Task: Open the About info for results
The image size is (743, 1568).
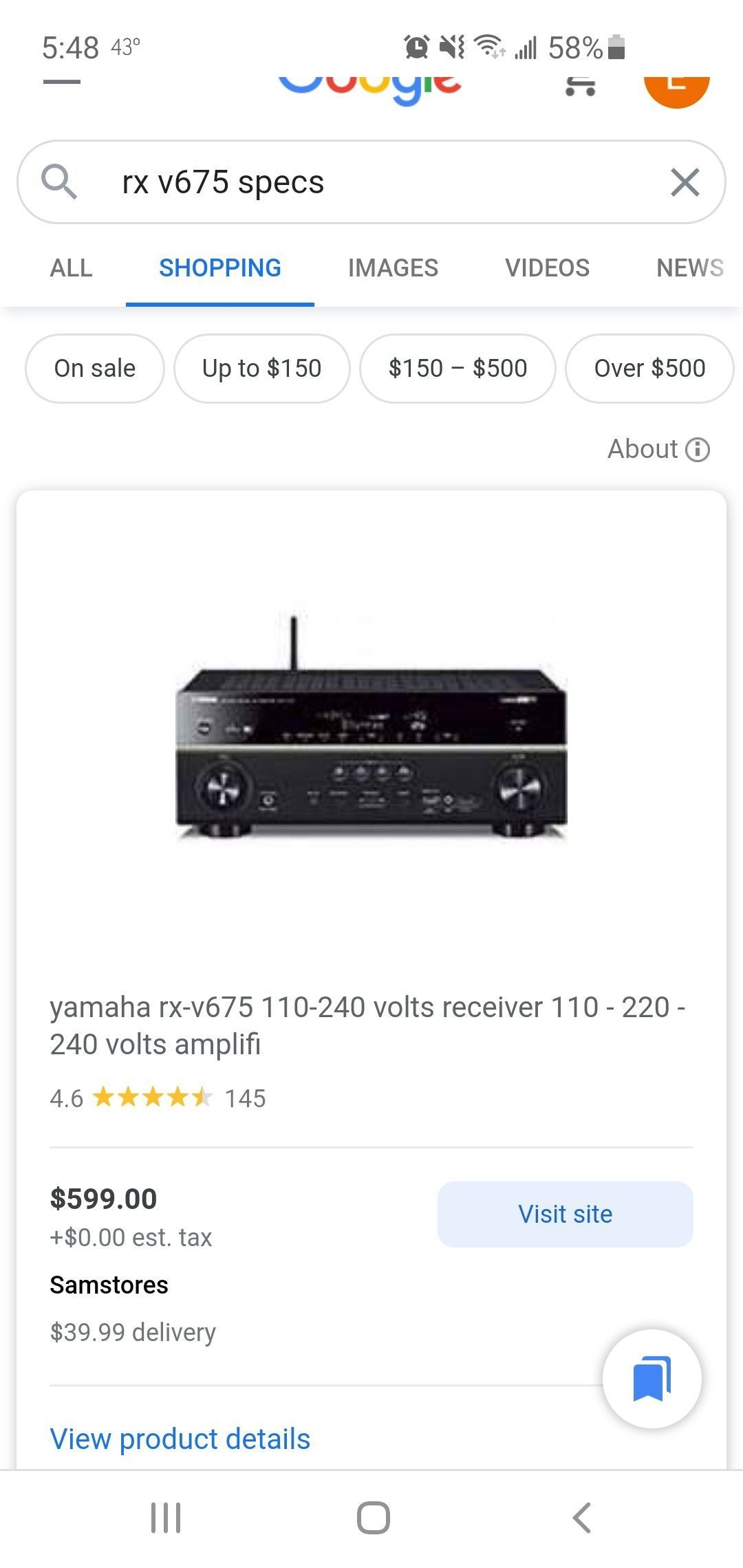Action: click(x=658, y=449)
